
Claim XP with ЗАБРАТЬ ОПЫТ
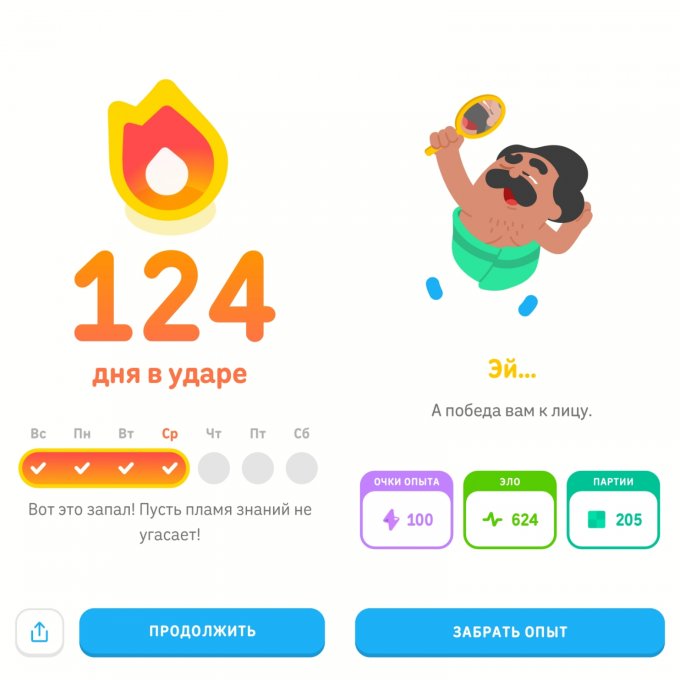click(509, 632)
